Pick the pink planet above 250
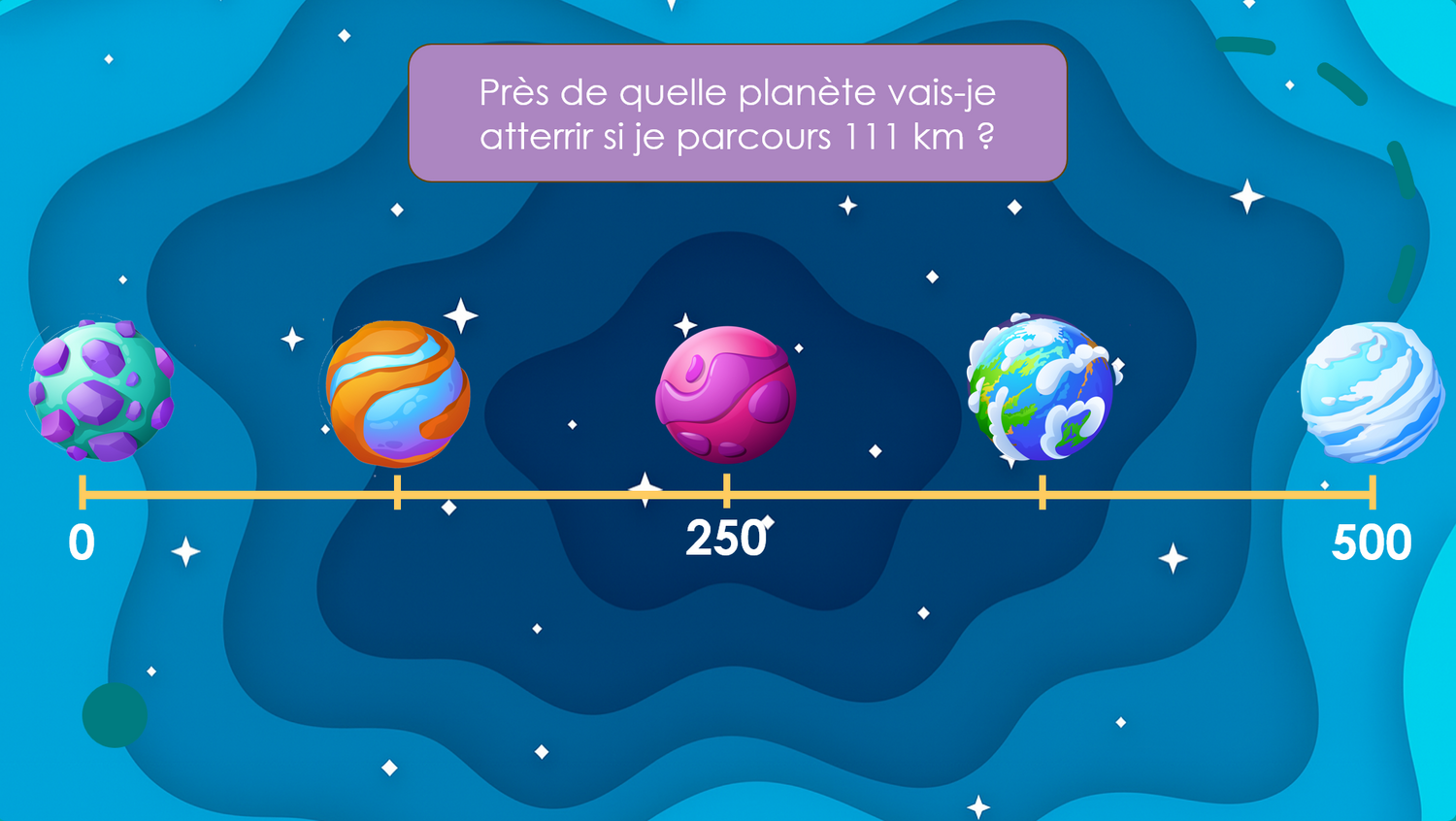Viewport: 1456px width, 821px height. (726, 394)
